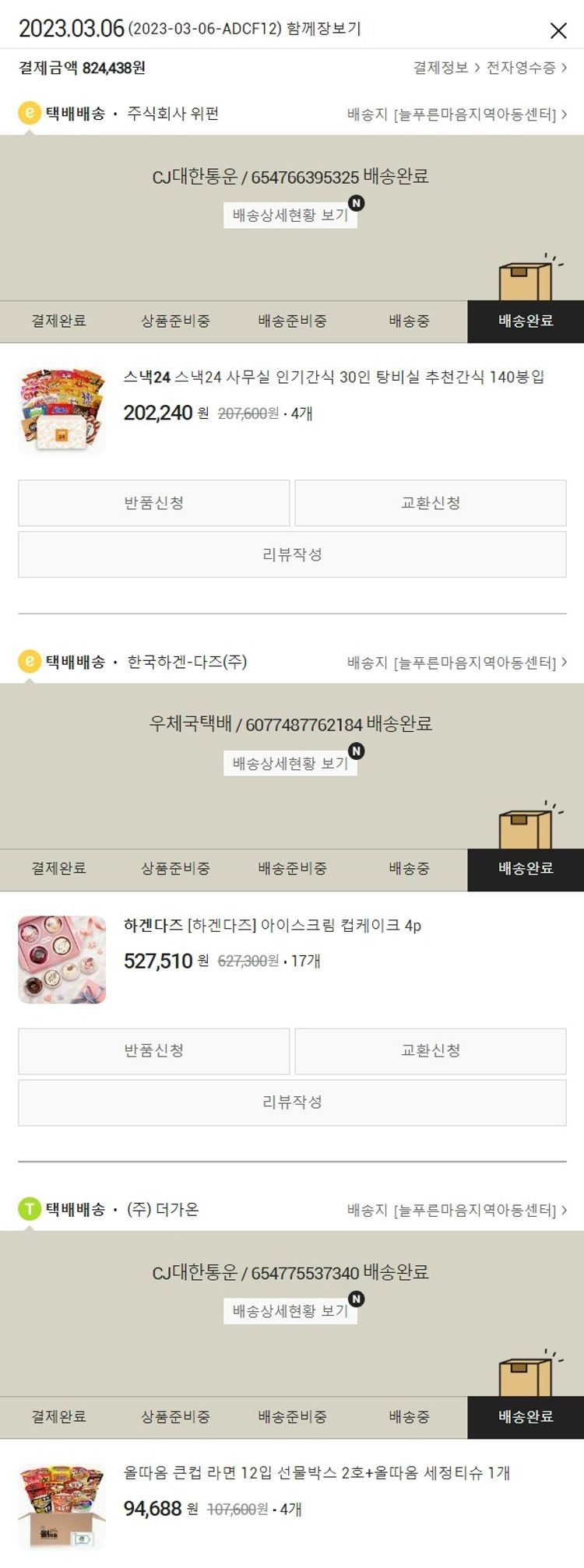
Task: Open 결제정보 payment info link
Action: (x=445, y=68)
